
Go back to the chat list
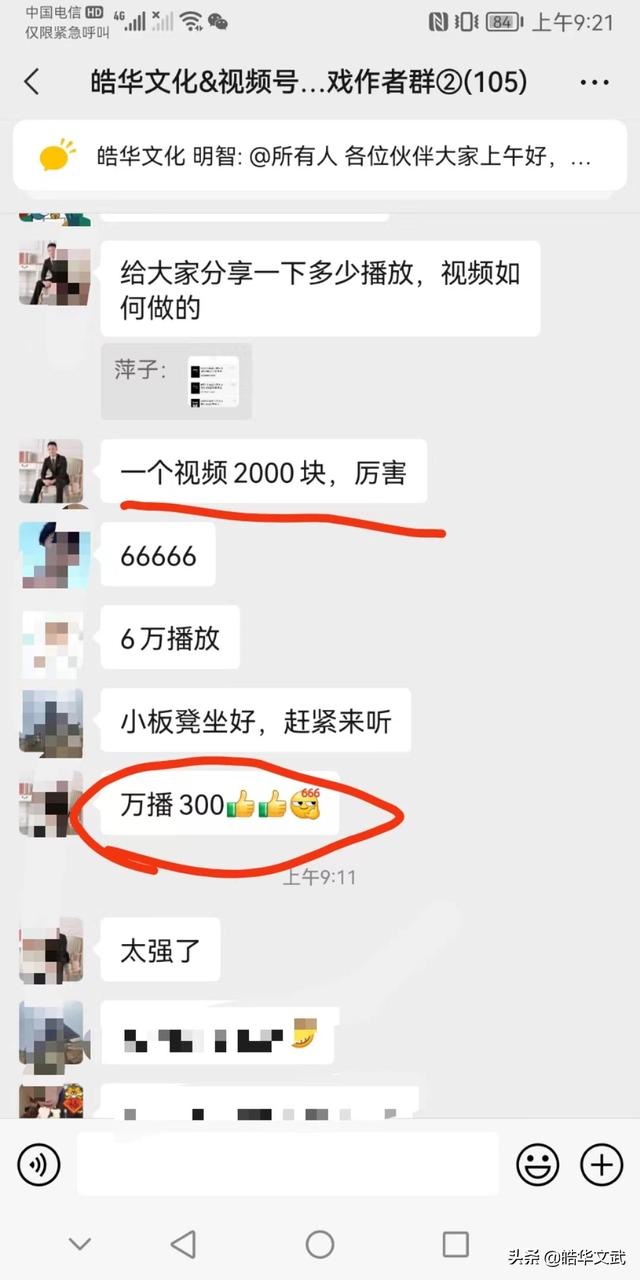pyautogui.click(x=32, y=82)
